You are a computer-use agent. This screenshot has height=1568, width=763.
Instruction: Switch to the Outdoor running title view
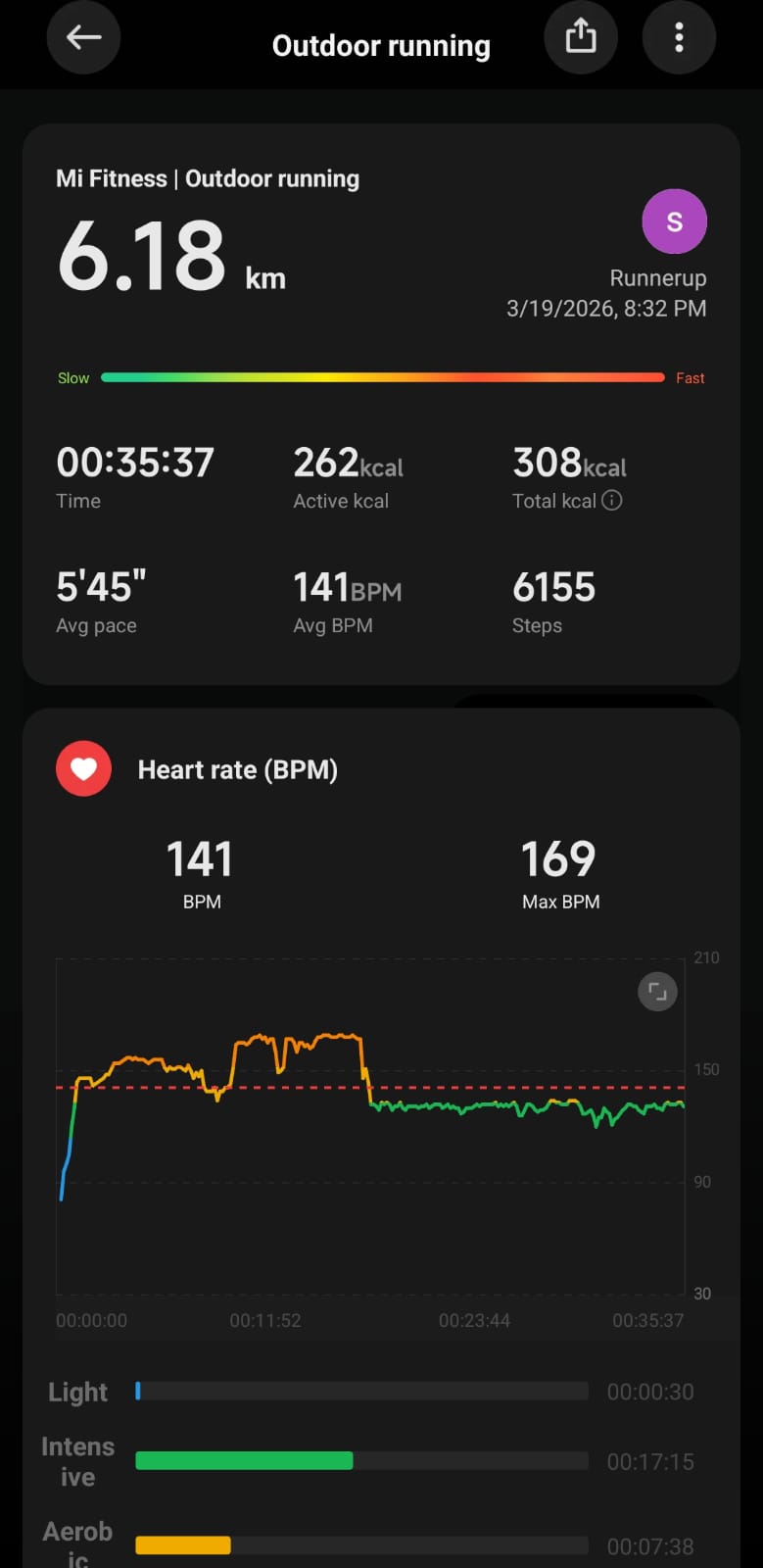click(381, 44)
